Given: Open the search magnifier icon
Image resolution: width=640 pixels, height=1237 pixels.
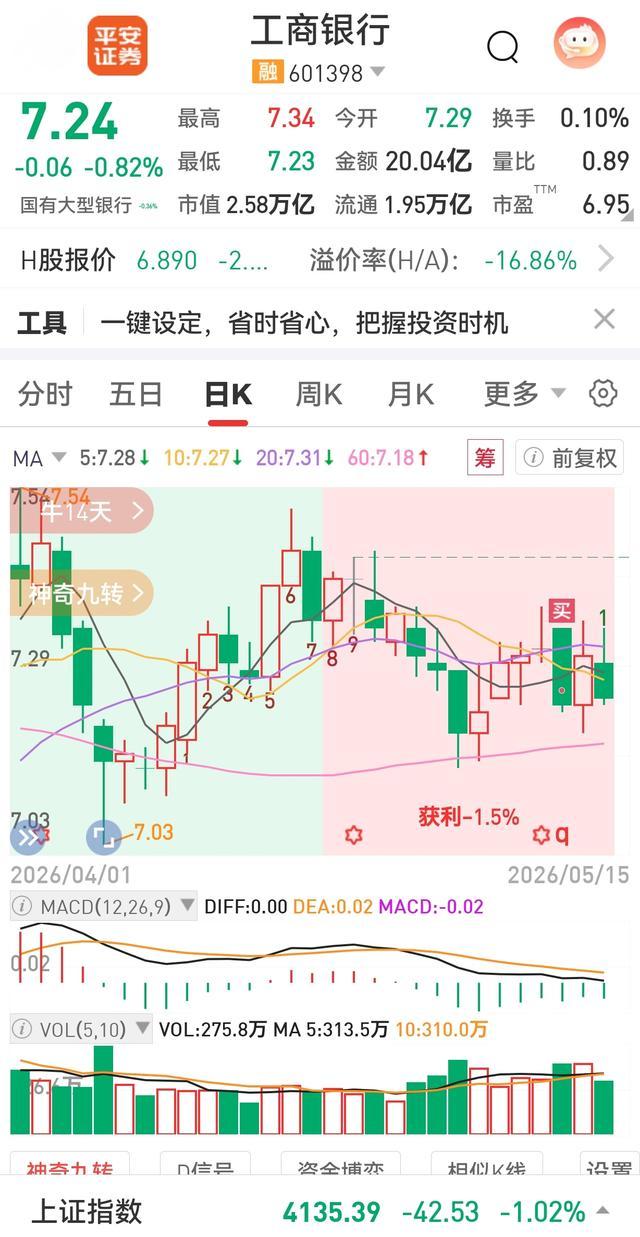Looking at the screenshot, I should click(x=502, y=46).
